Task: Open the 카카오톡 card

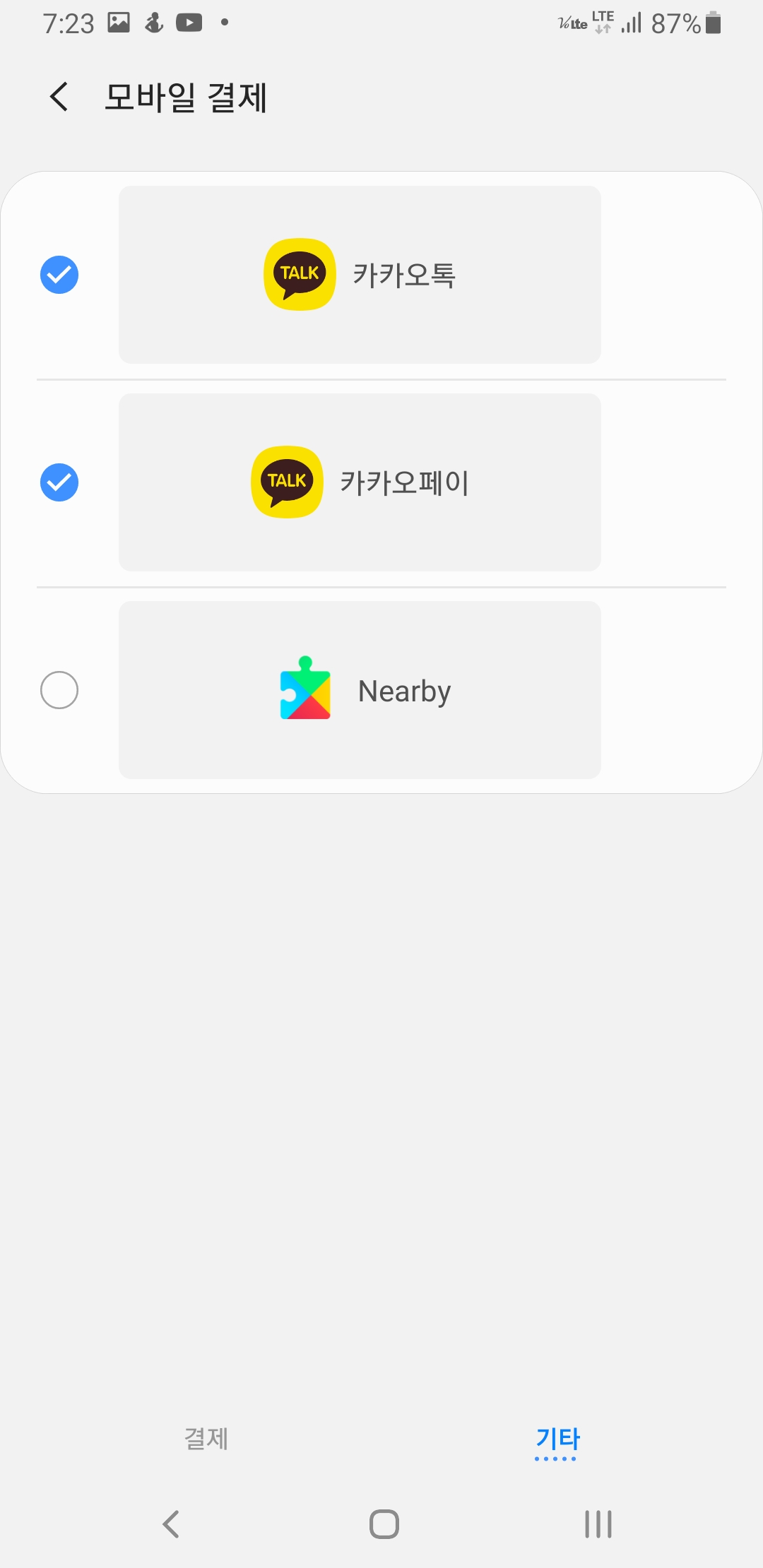Action: (x=360, y=275)
